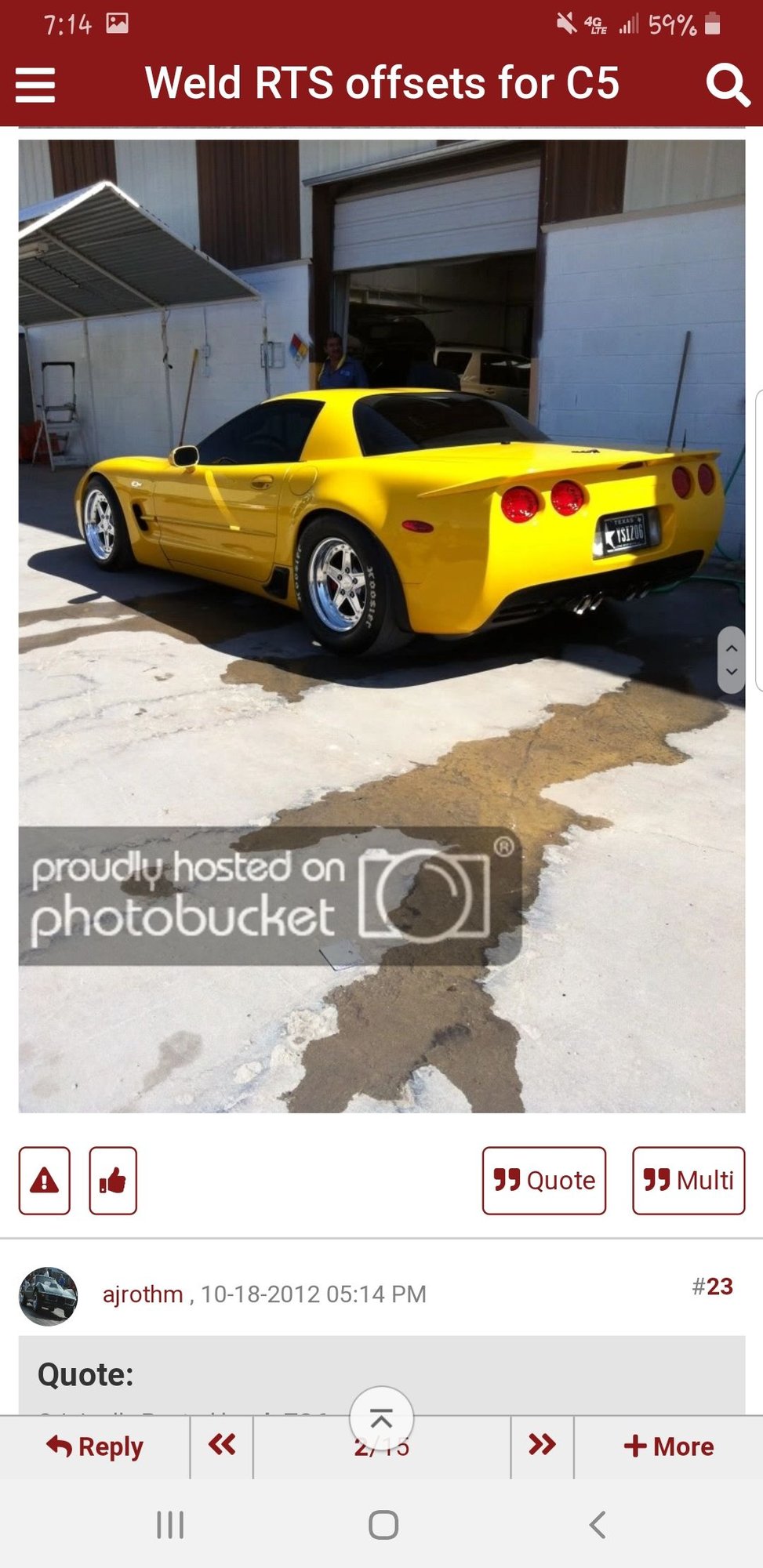Toggle the thumbs up on this post
Viewport: 763px width, 1568px height.
click(113, 1181)
